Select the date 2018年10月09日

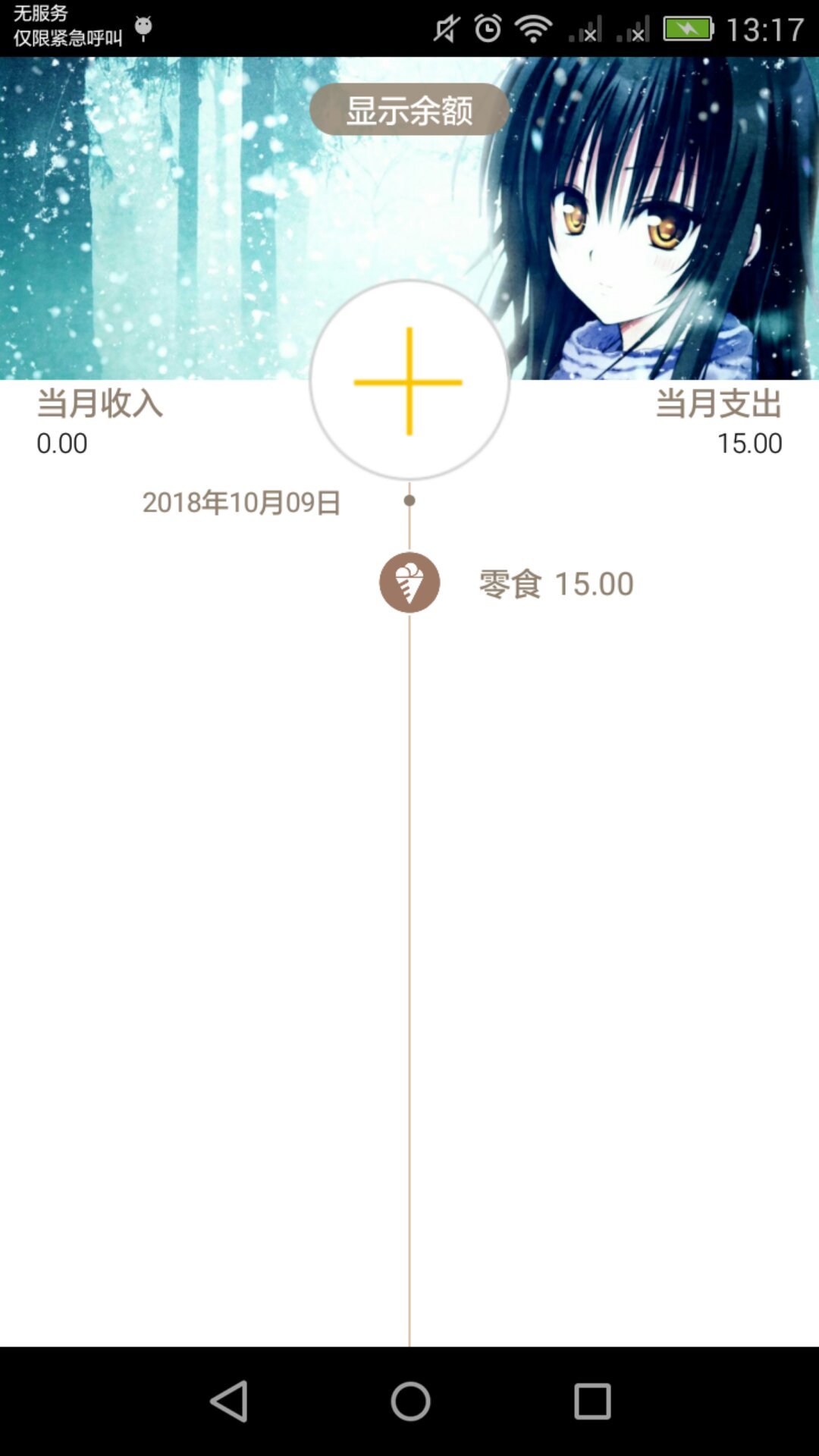[x=241, y=500]
